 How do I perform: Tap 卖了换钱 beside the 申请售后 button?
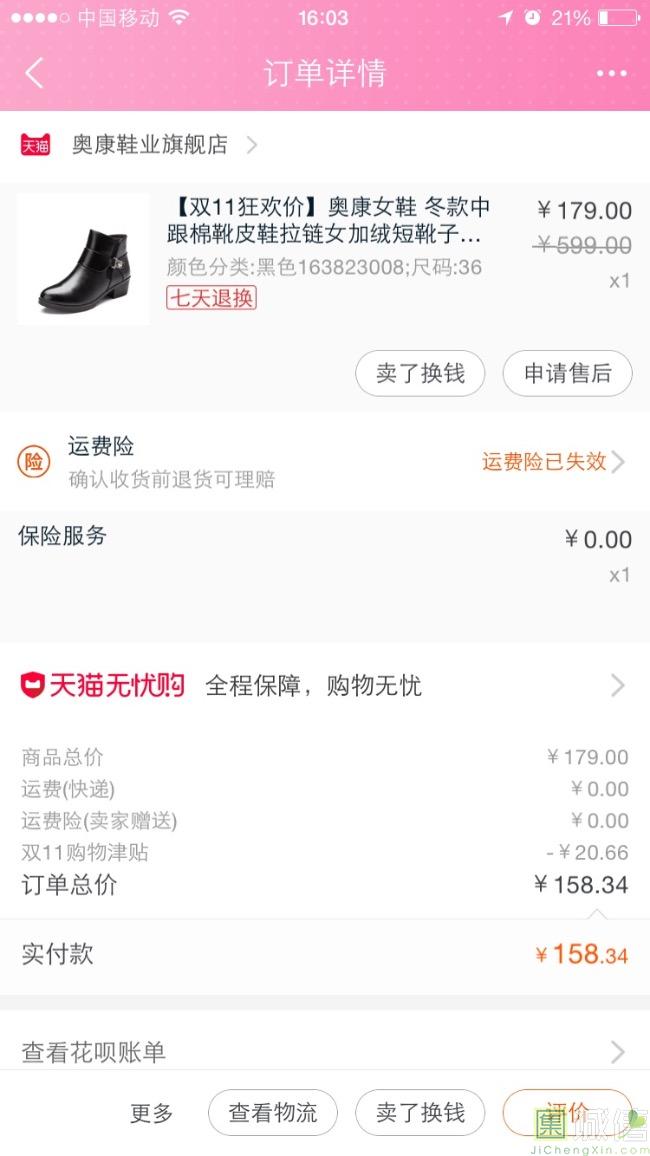coord(420,374)
